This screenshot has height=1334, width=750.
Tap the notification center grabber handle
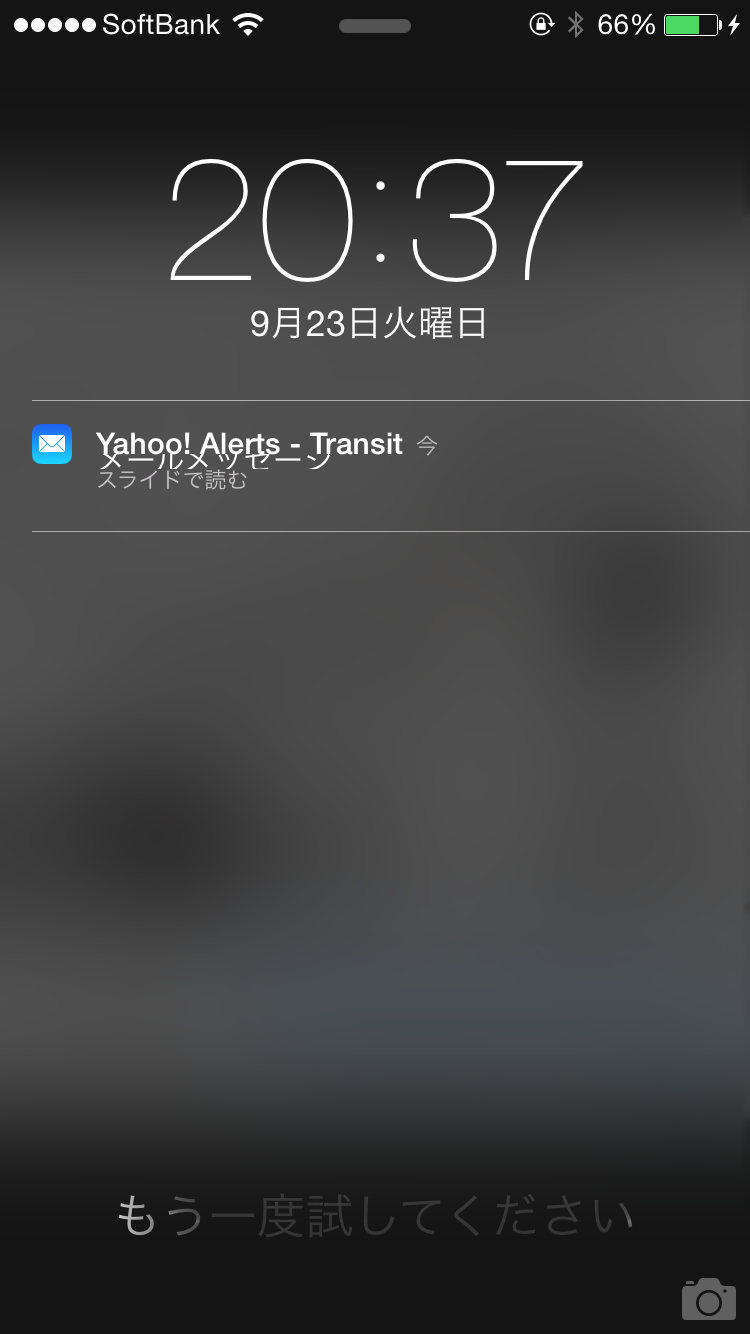(x=375, y=26)
